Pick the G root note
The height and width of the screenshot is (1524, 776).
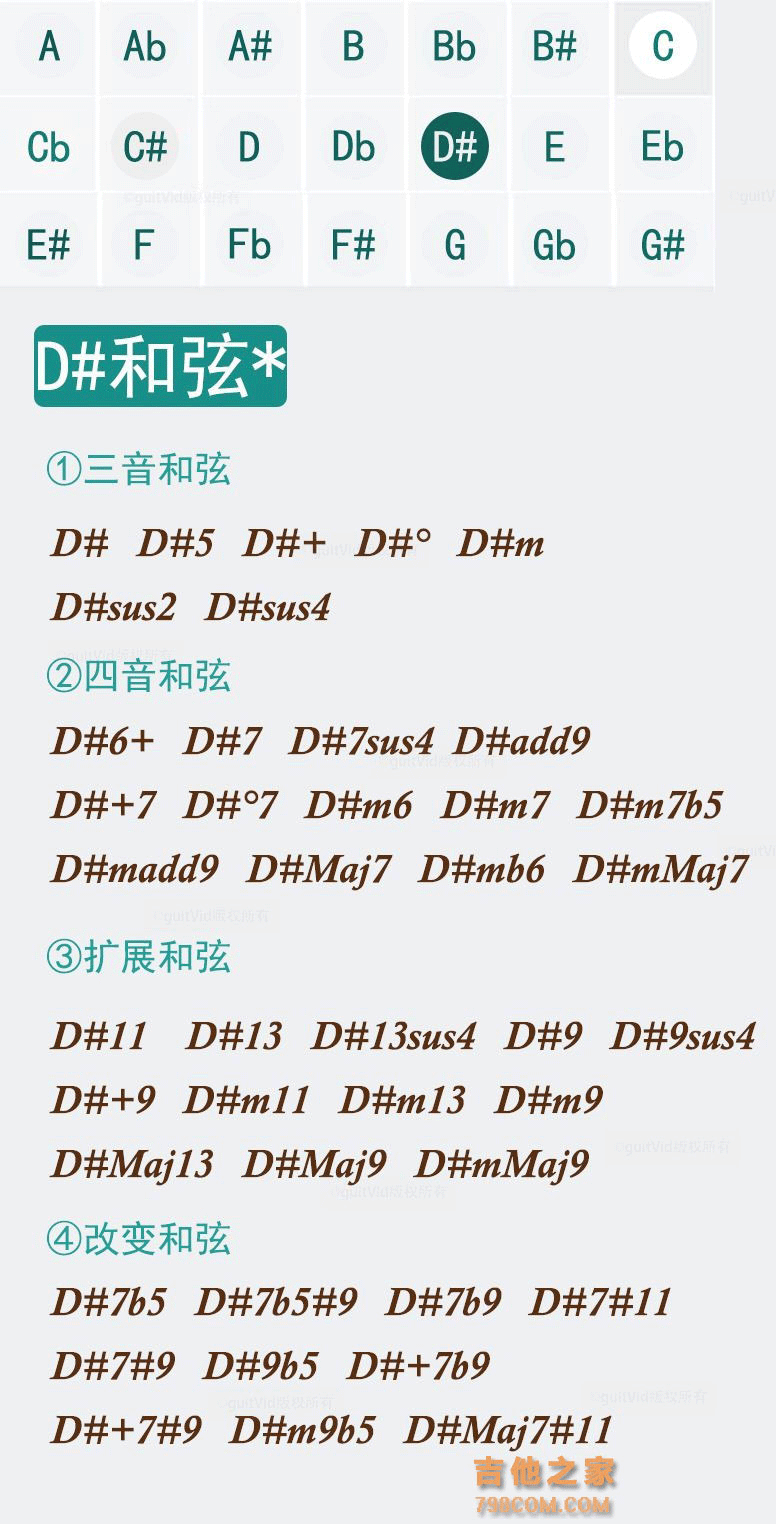click(x=455, y=245)
